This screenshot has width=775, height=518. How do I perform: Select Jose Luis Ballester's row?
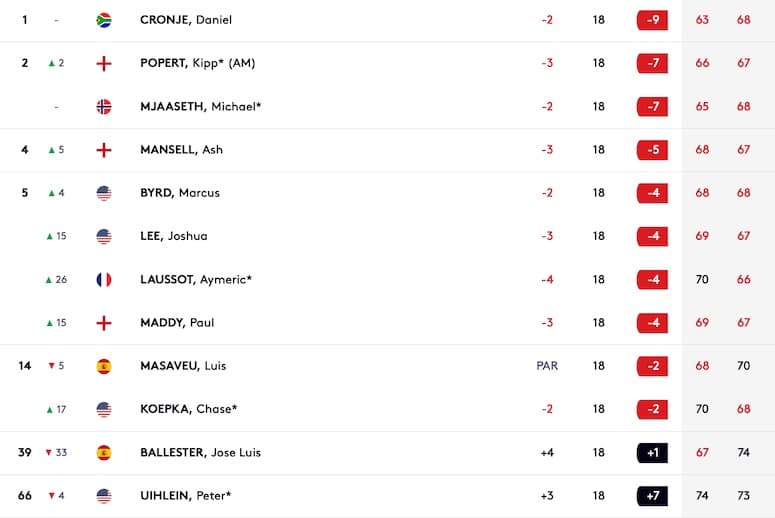(388, 453)
